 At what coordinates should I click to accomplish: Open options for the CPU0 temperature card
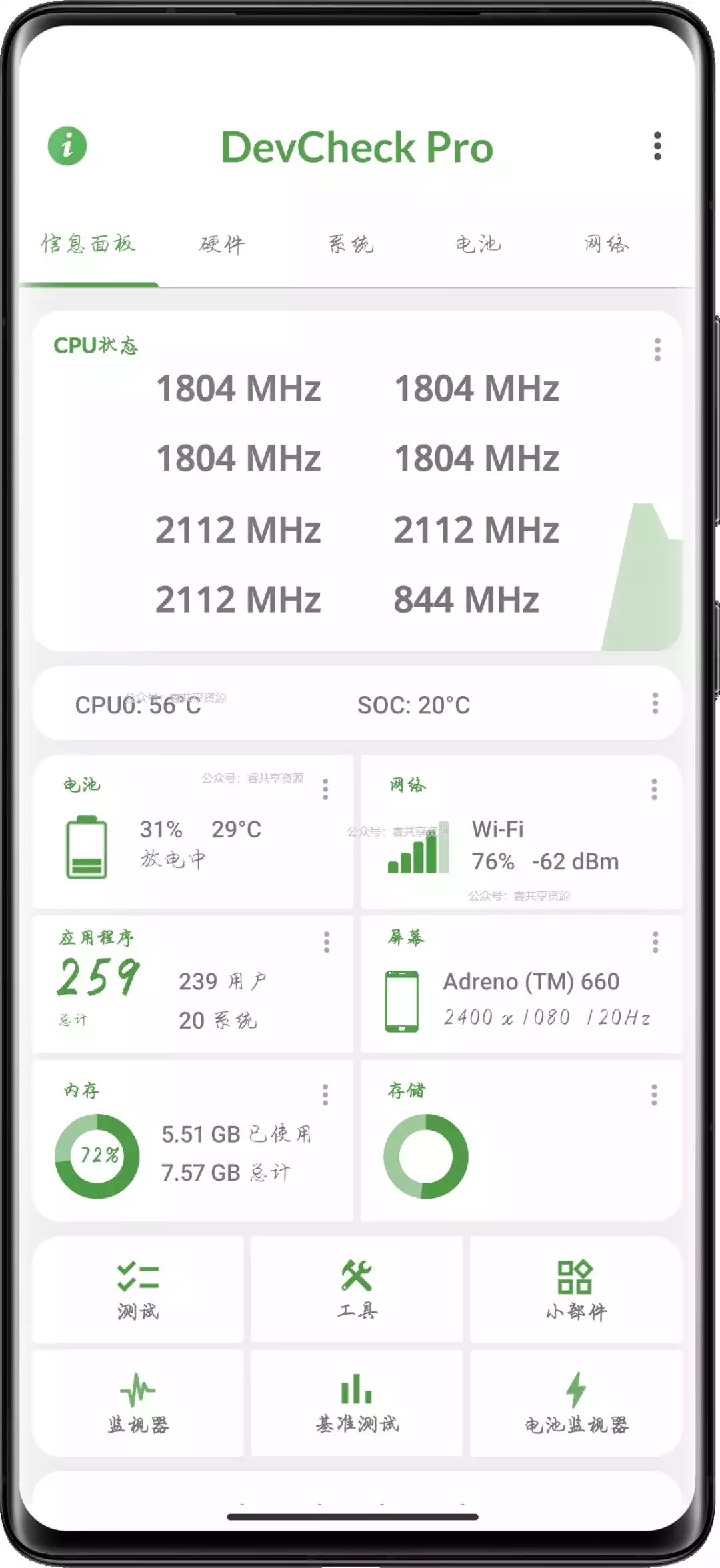coord(655,703)
